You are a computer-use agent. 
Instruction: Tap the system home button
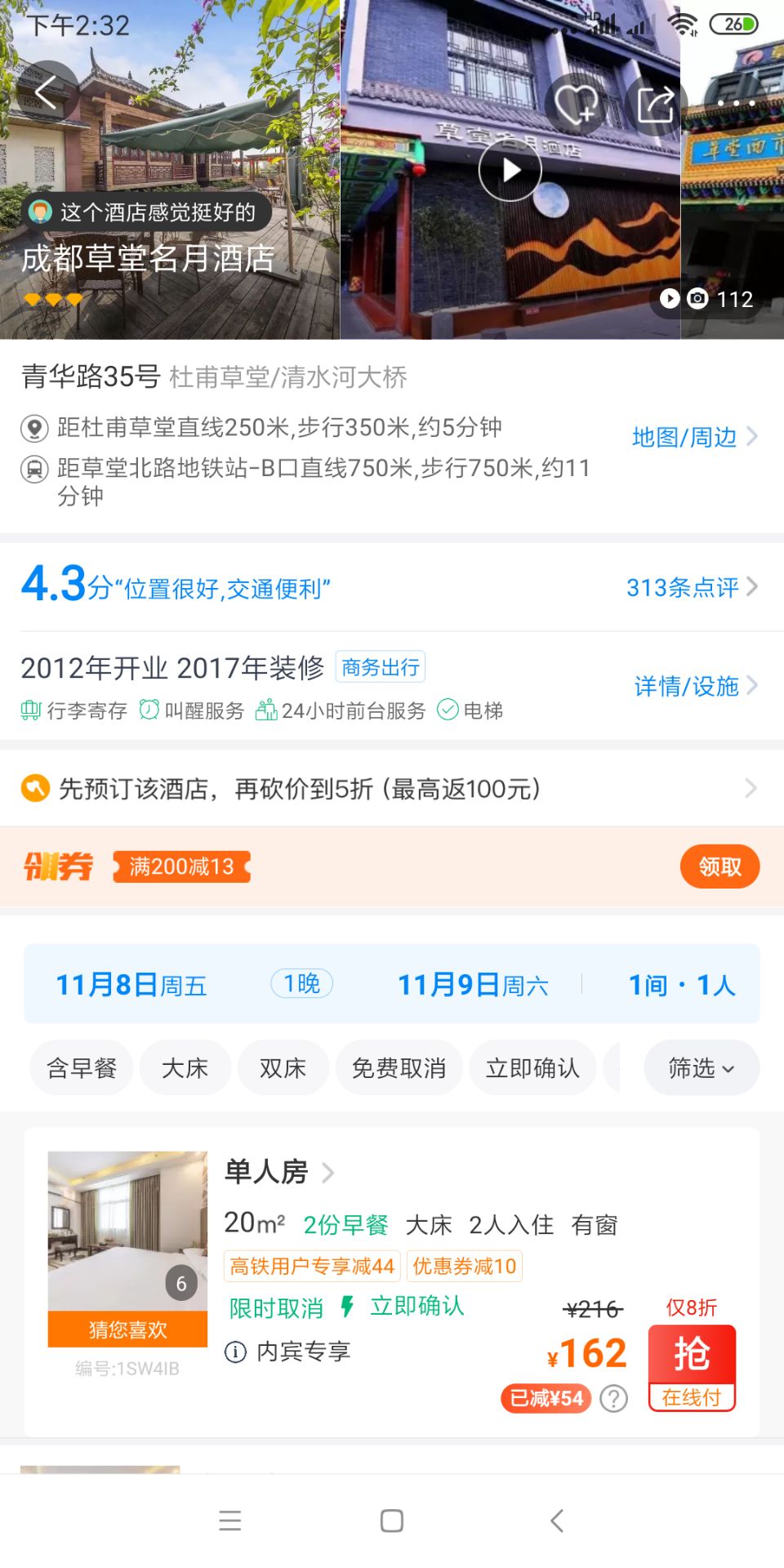click(x=392, y=1521)
